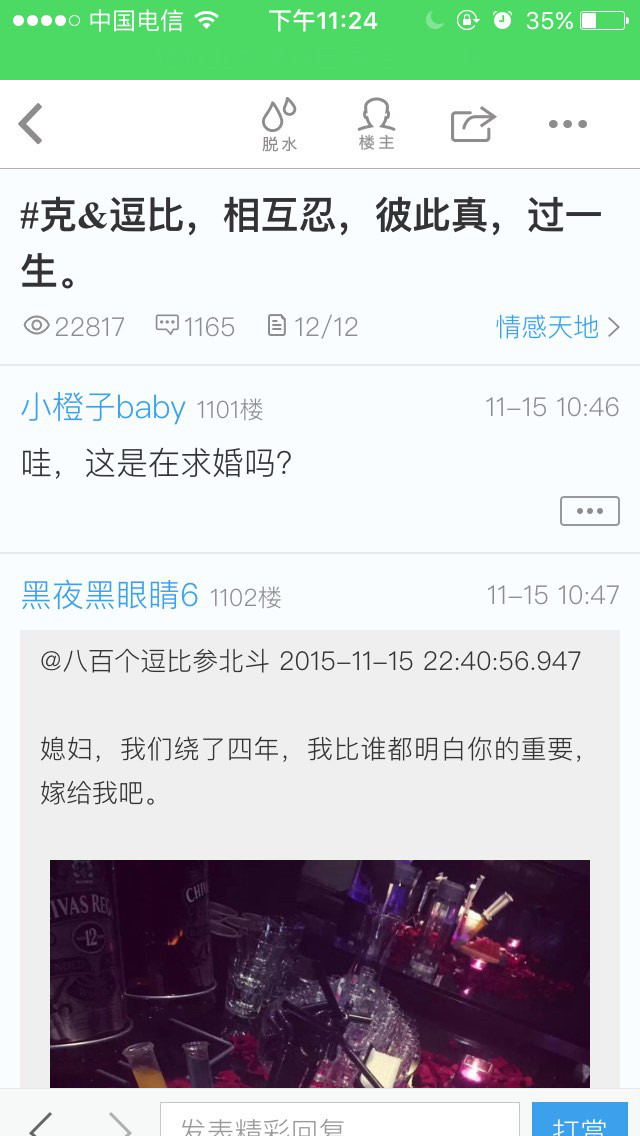The width and height of the screenshot is (640, 1136).
Task: Tap the 脱水 water-drop icon
Action: (279, 125)
